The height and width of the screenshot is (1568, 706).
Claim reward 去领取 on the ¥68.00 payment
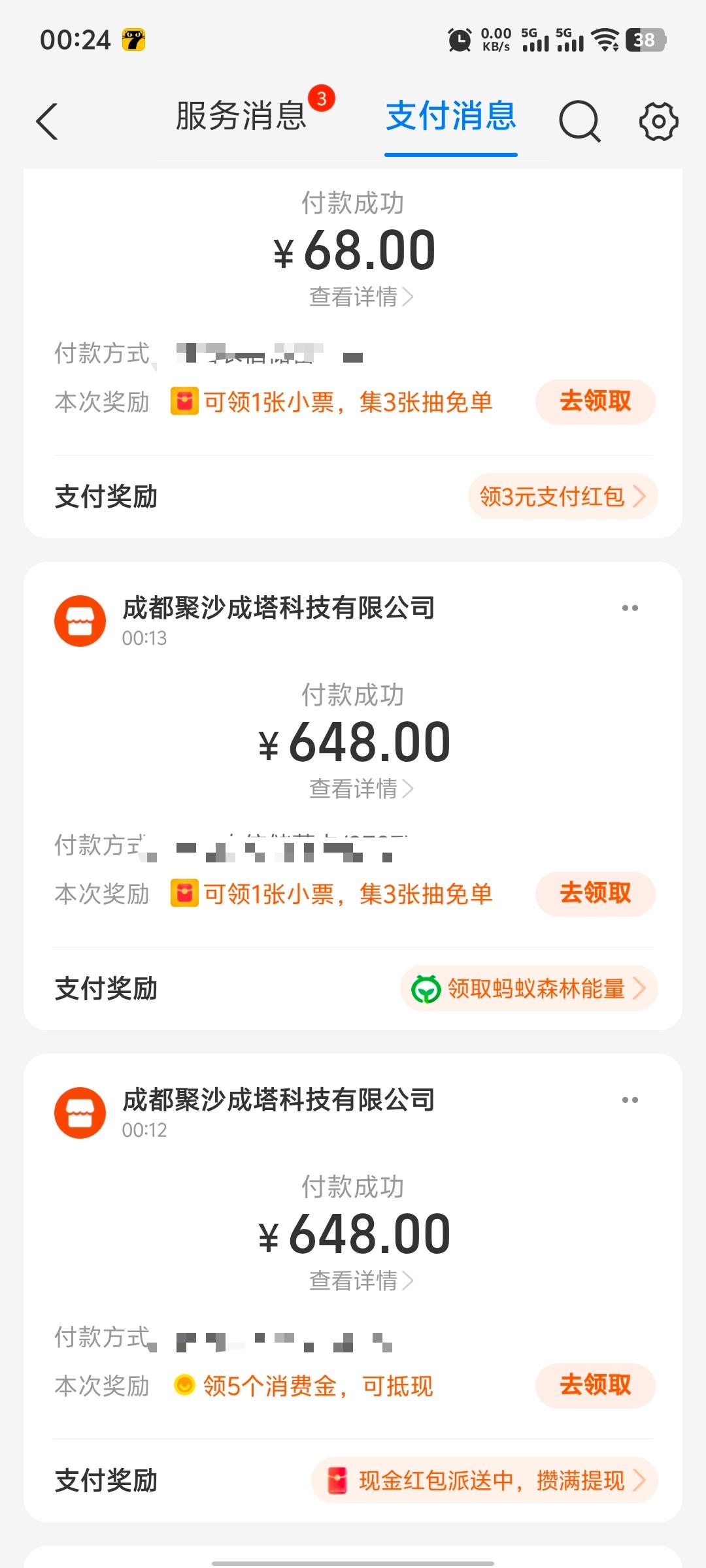[595, 402]
